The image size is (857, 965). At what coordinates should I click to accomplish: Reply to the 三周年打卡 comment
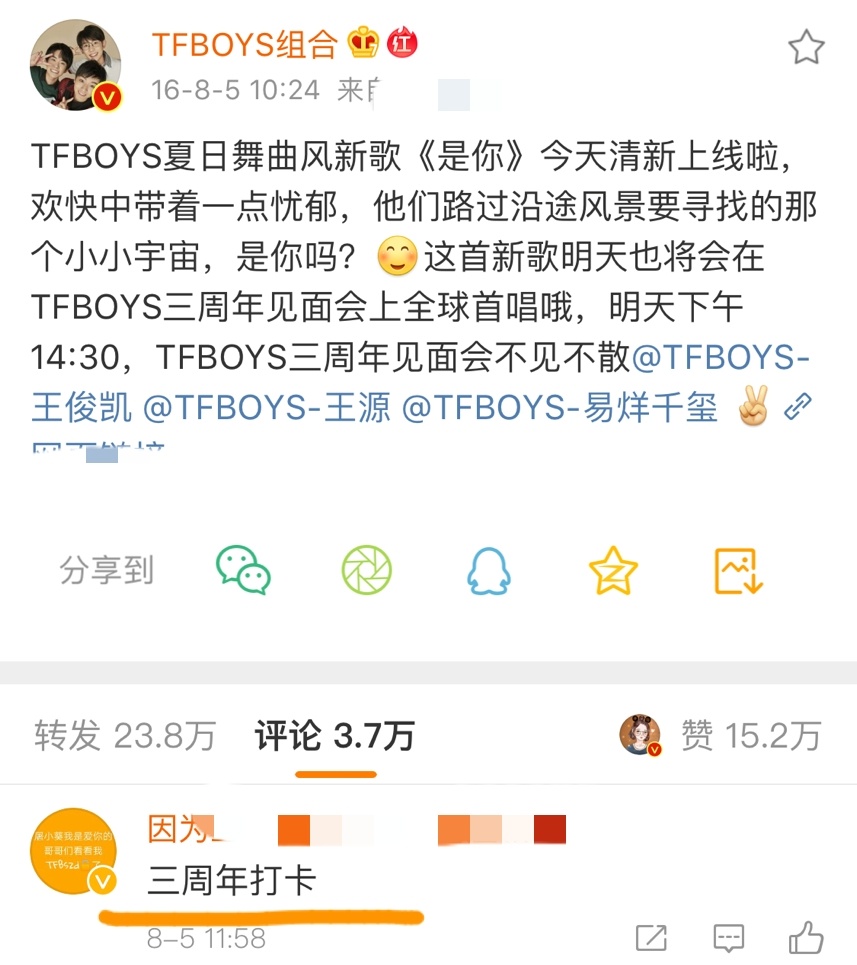729,938
